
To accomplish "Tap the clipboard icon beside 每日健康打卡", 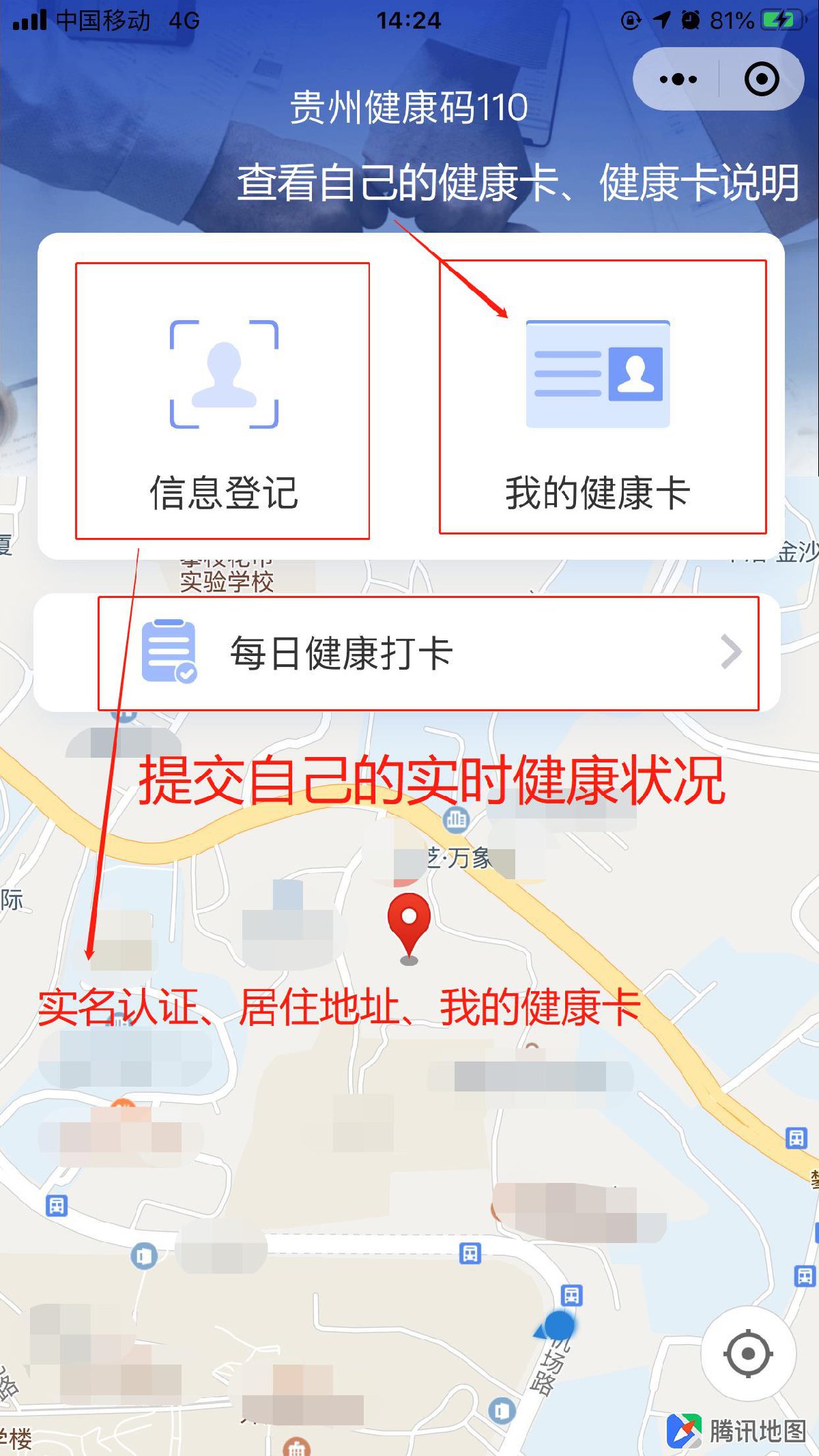I will (x=171, y=653).
